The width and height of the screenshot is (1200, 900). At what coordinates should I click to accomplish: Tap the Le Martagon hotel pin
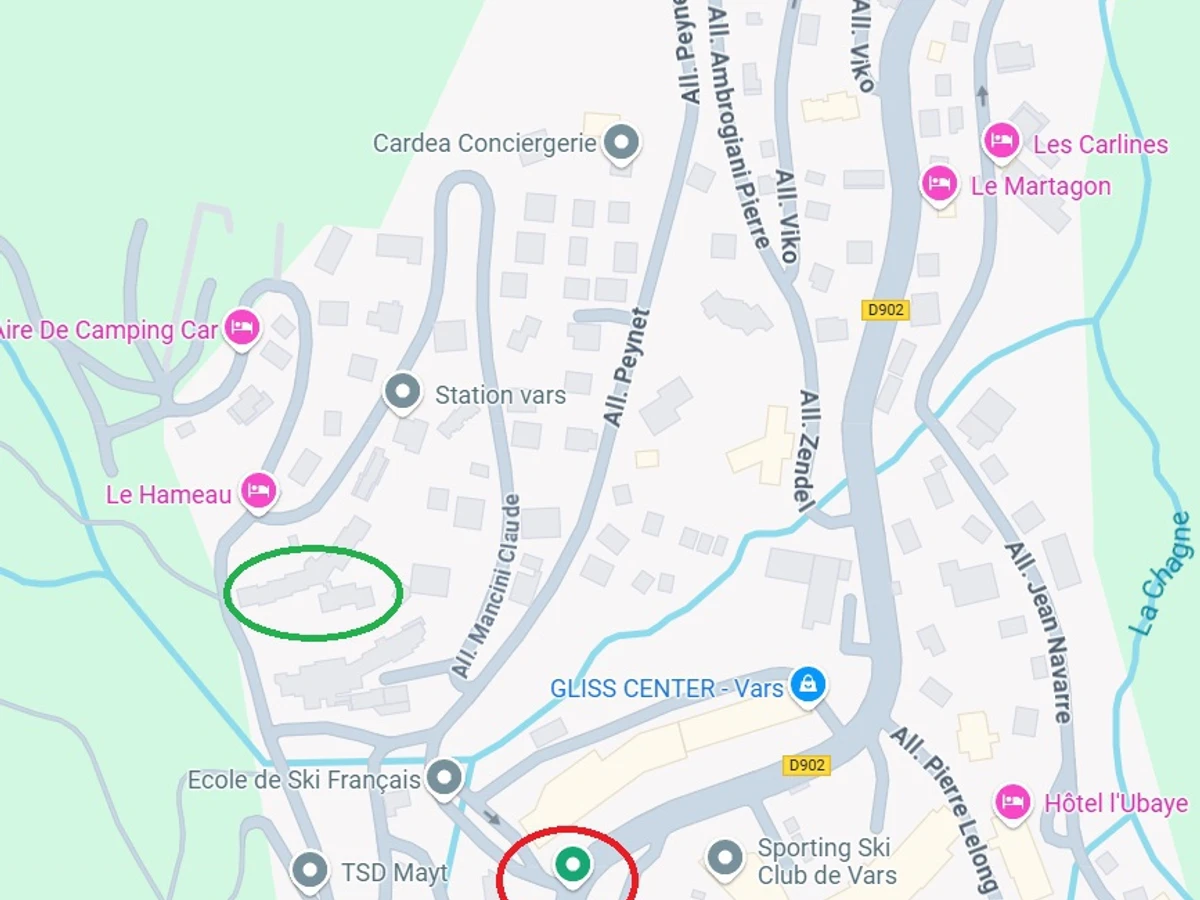[x=939, y=184]
